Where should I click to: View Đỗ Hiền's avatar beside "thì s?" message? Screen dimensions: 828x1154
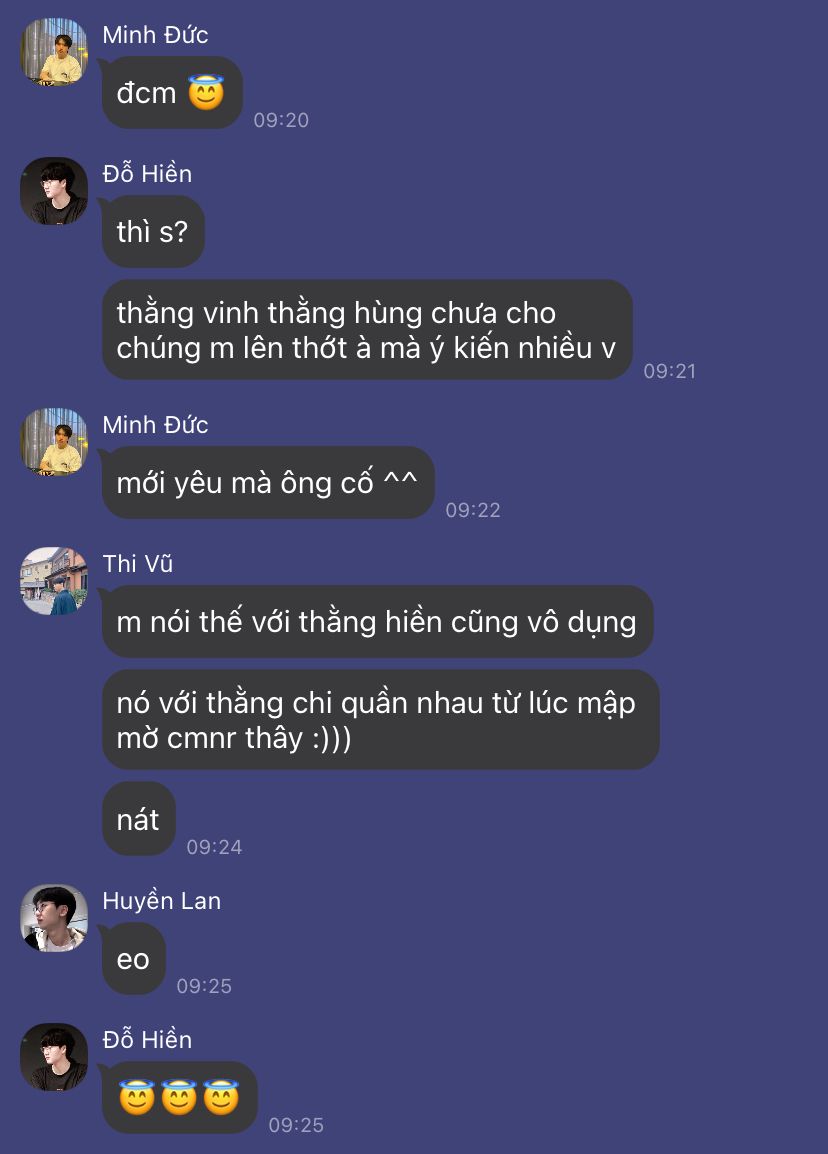[54, 191]
